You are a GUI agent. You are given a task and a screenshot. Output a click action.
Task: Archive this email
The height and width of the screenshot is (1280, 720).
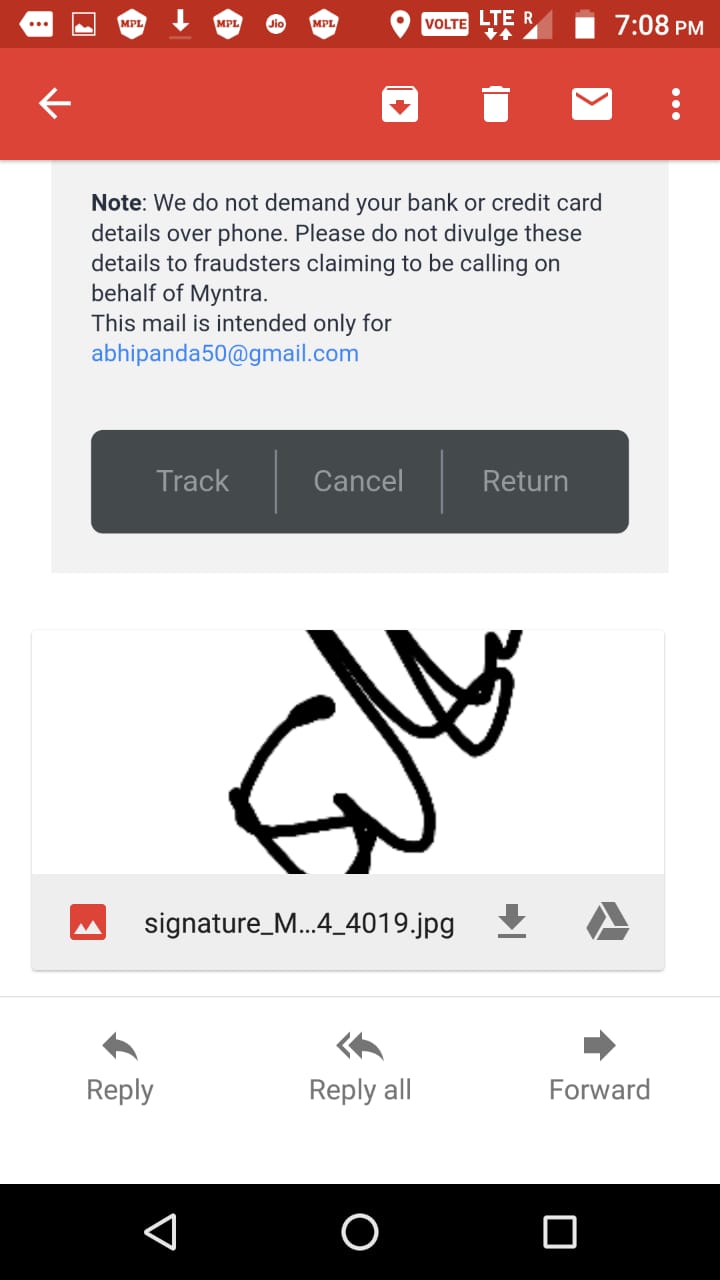click(x=400, y=103)
